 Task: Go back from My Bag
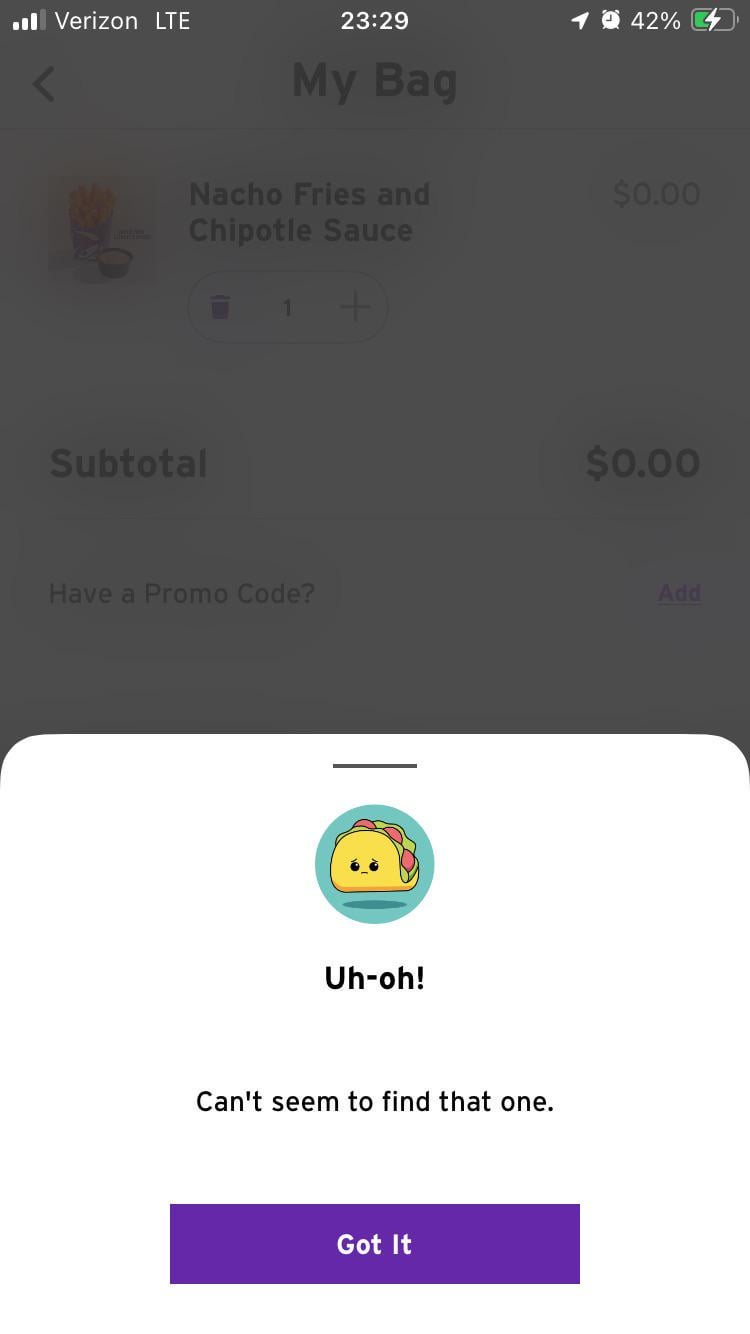(44, 84)
